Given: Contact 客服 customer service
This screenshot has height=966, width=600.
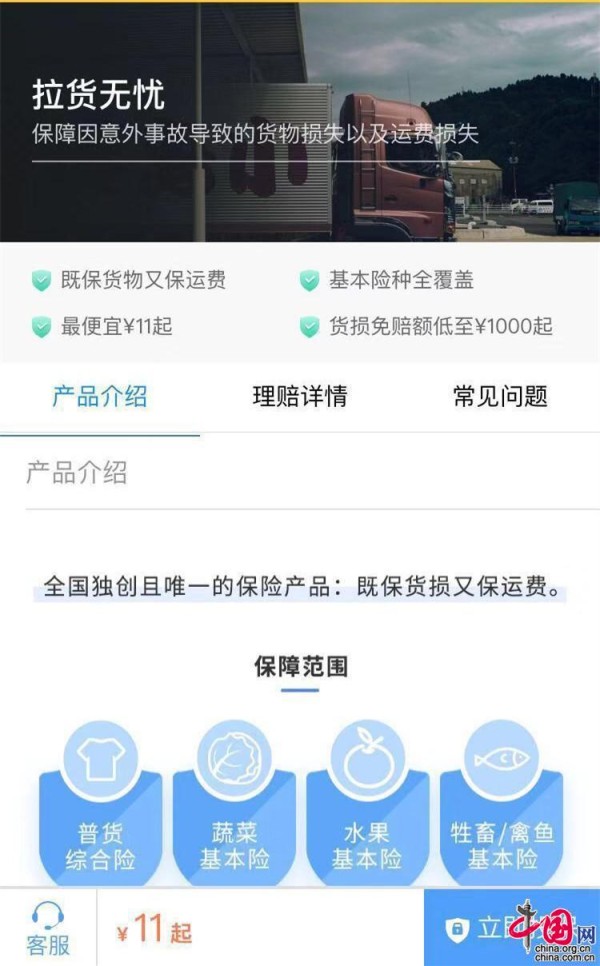Looking at the screenshot, I should tap(47, 927).
